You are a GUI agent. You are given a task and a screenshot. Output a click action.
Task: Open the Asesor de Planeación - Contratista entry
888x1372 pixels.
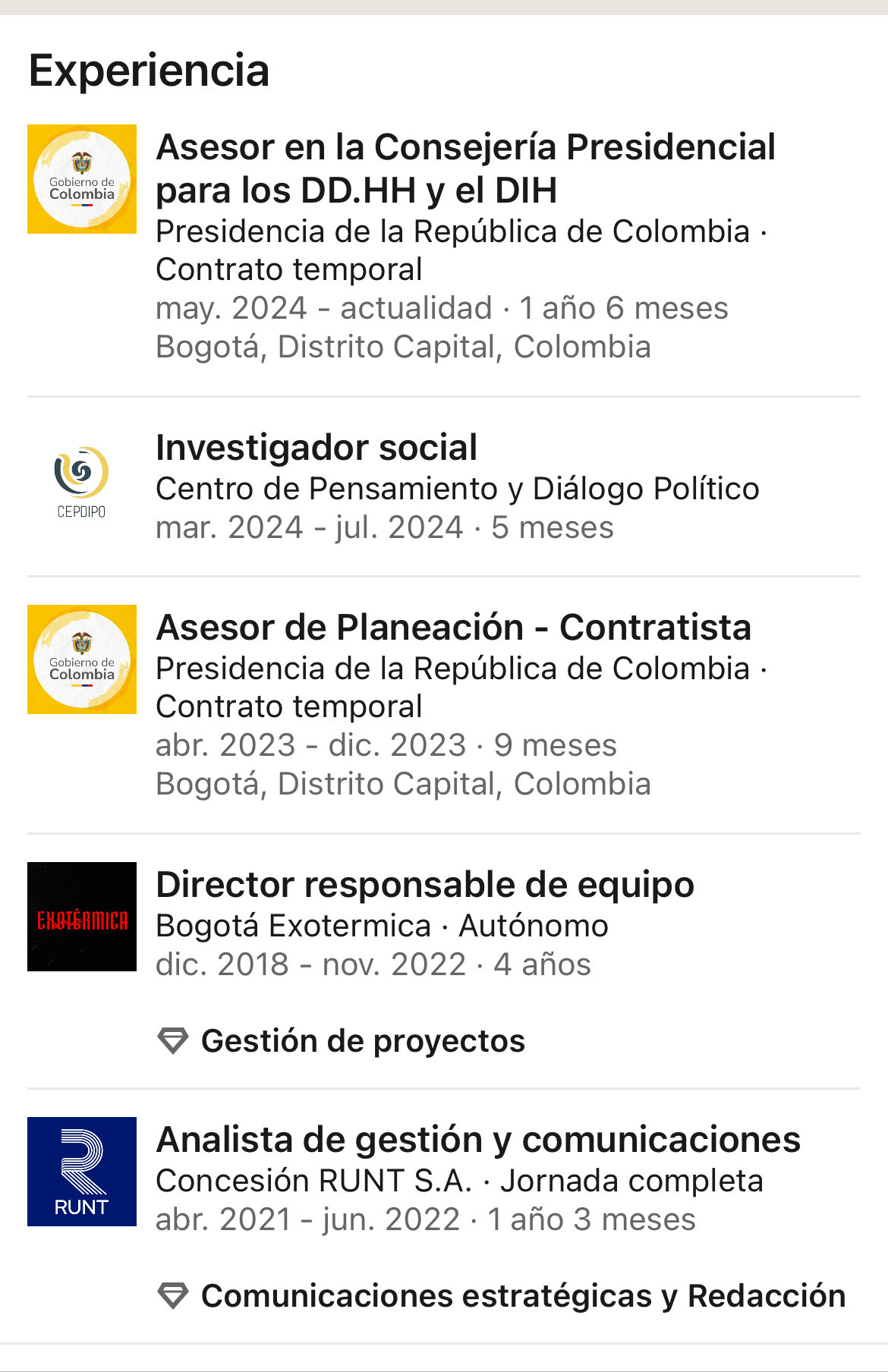453,628
